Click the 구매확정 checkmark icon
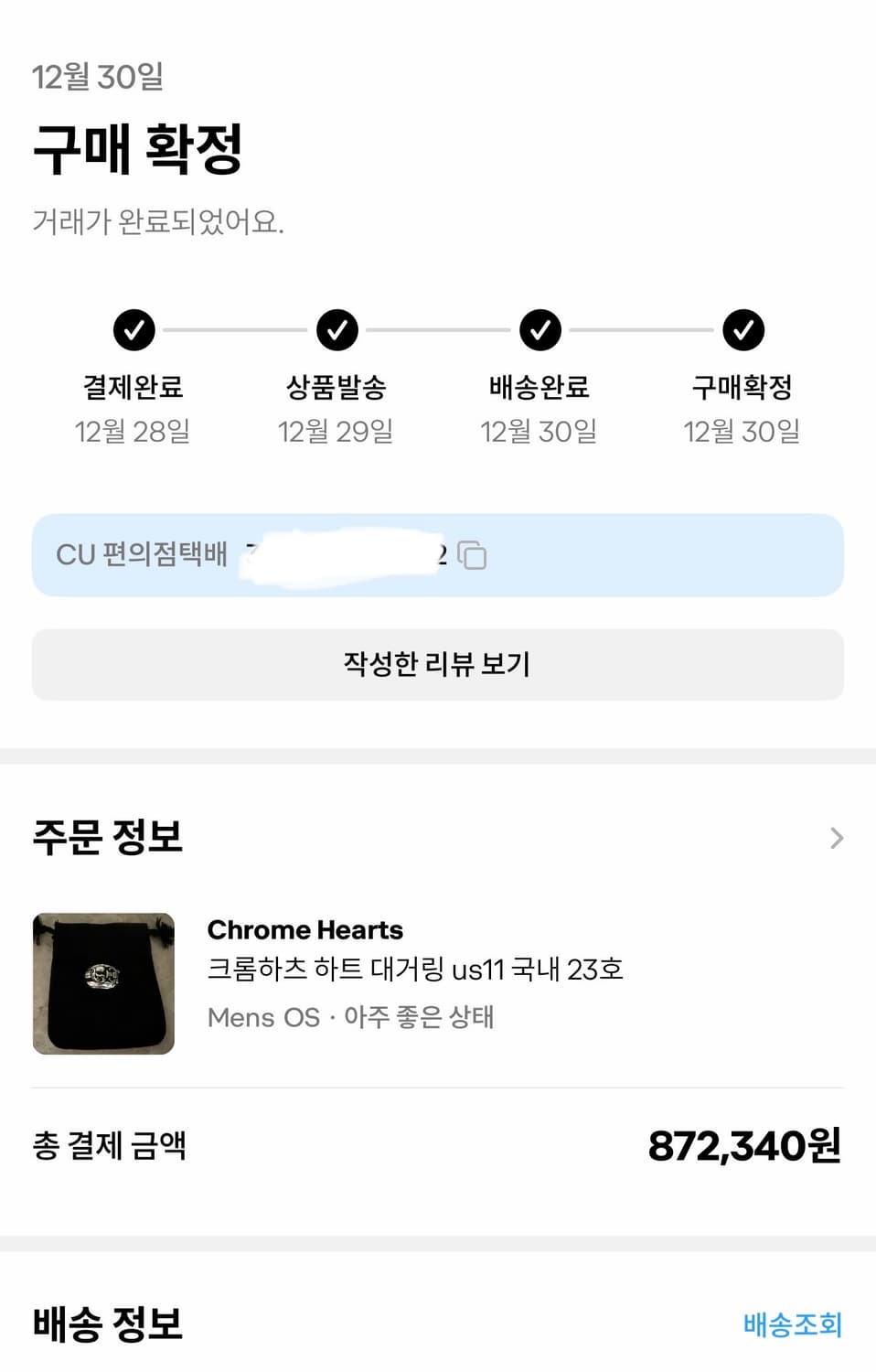 742,331
